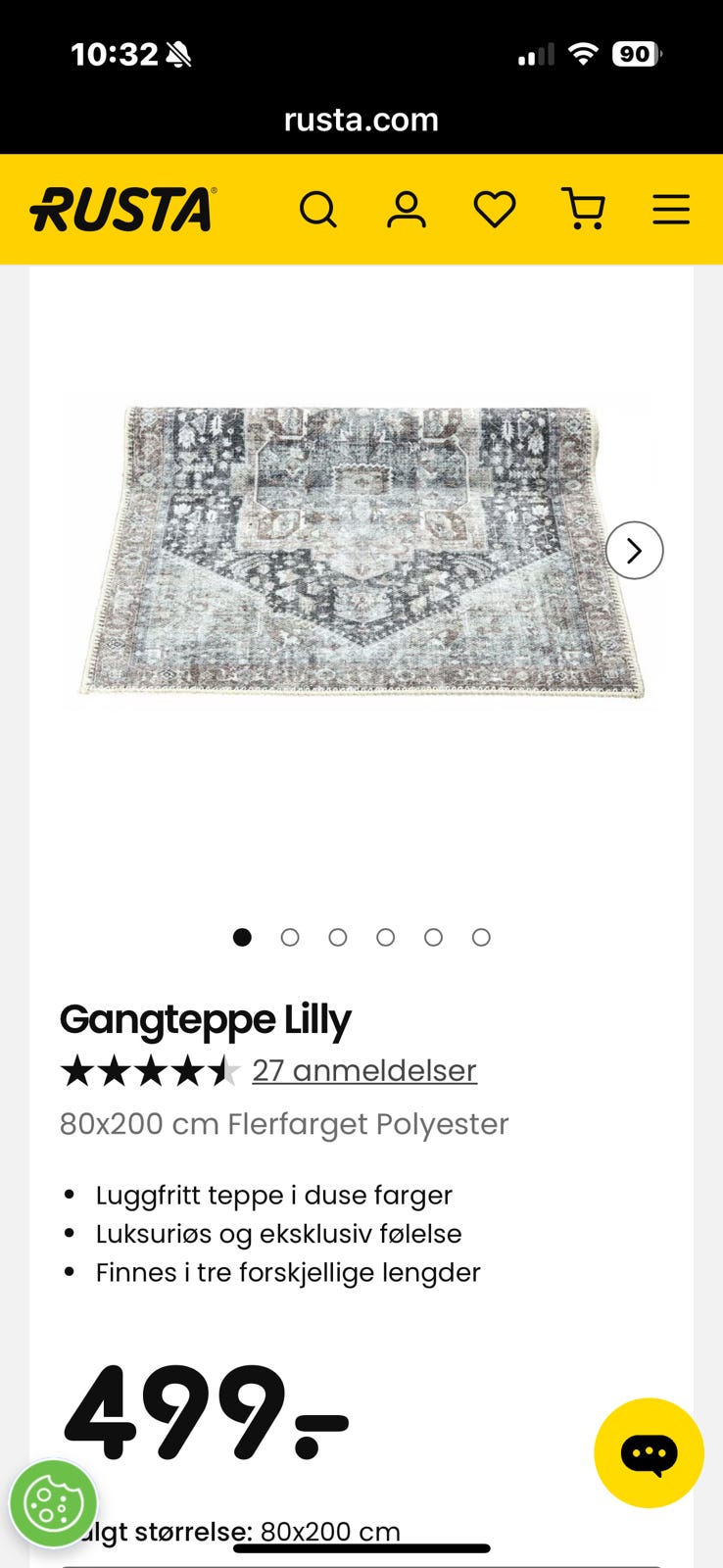
Task: View the rug product image
Action: coord(361,550)
